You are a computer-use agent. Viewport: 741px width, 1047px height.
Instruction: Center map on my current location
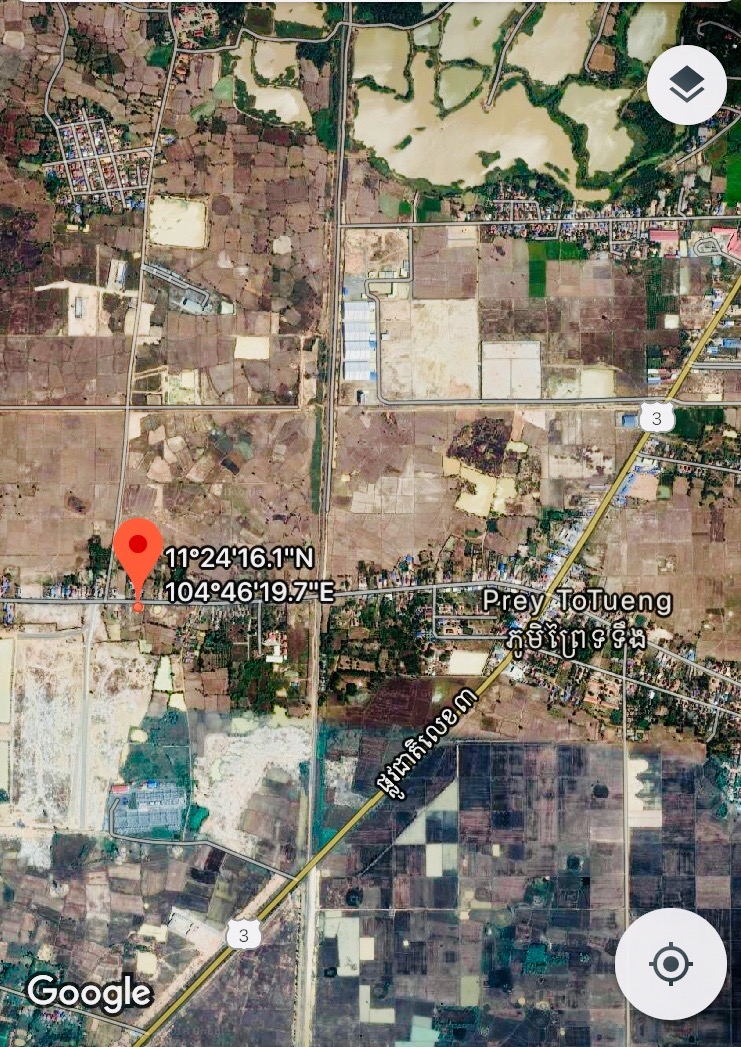point(670,964)
